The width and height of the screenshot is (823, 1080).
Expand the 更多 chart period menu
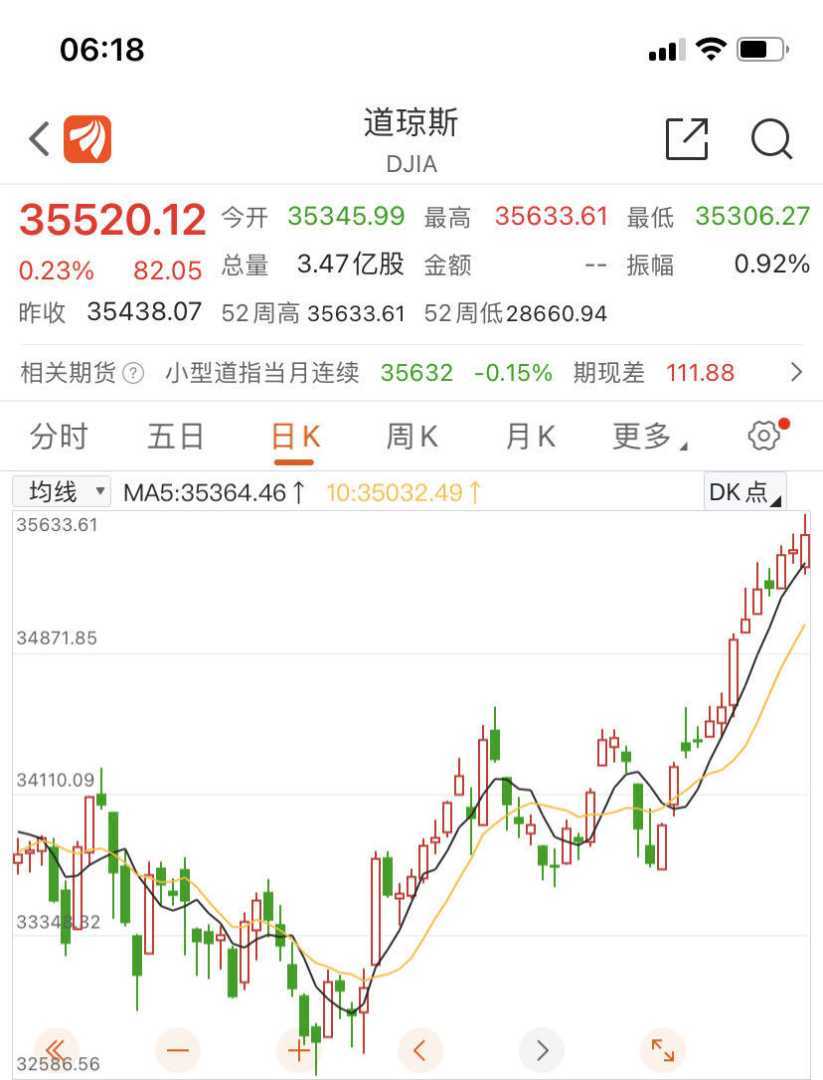click(649, 437)
